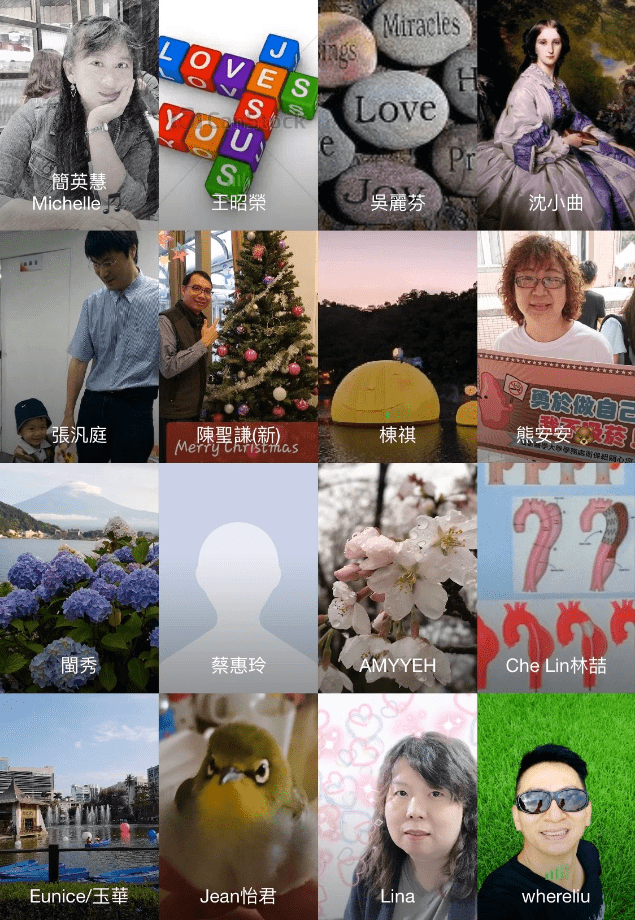Select the 王昭榮 participant tile
Screen dimensions: 635x920
(x=238, y=115)
